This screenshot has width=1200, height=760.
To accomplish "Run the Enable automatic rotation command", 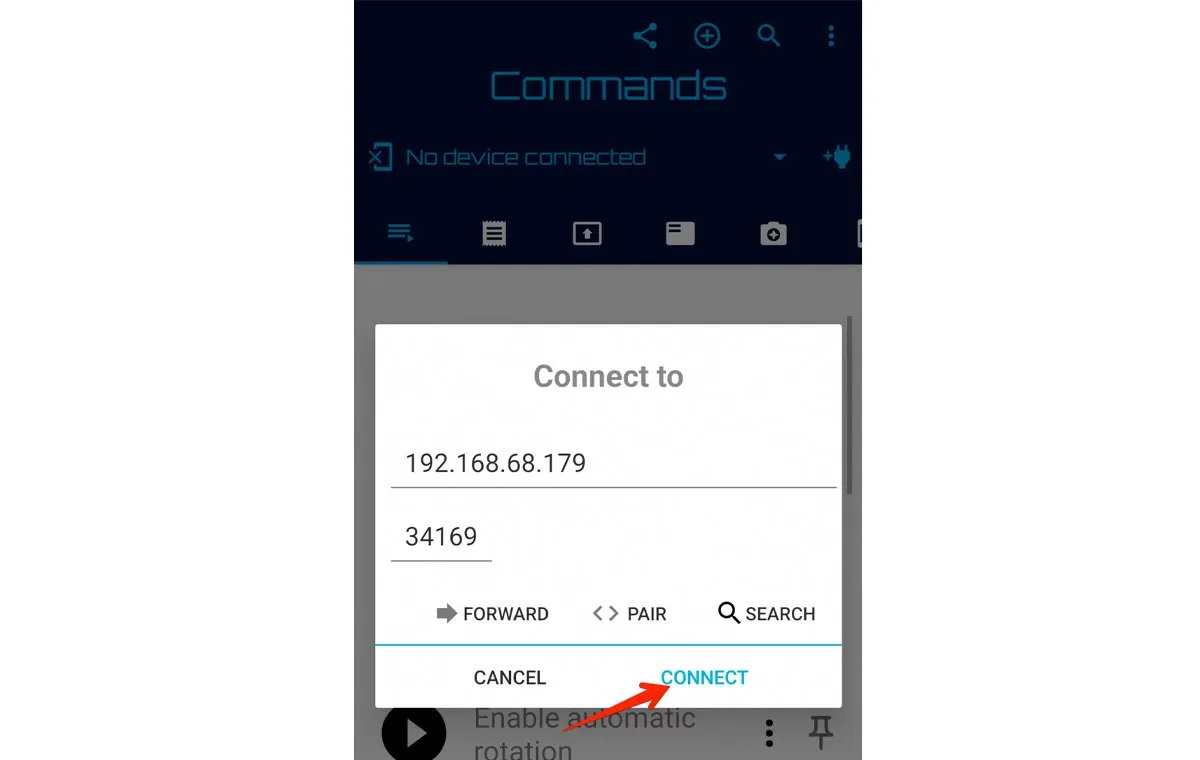I will [413, 733].
